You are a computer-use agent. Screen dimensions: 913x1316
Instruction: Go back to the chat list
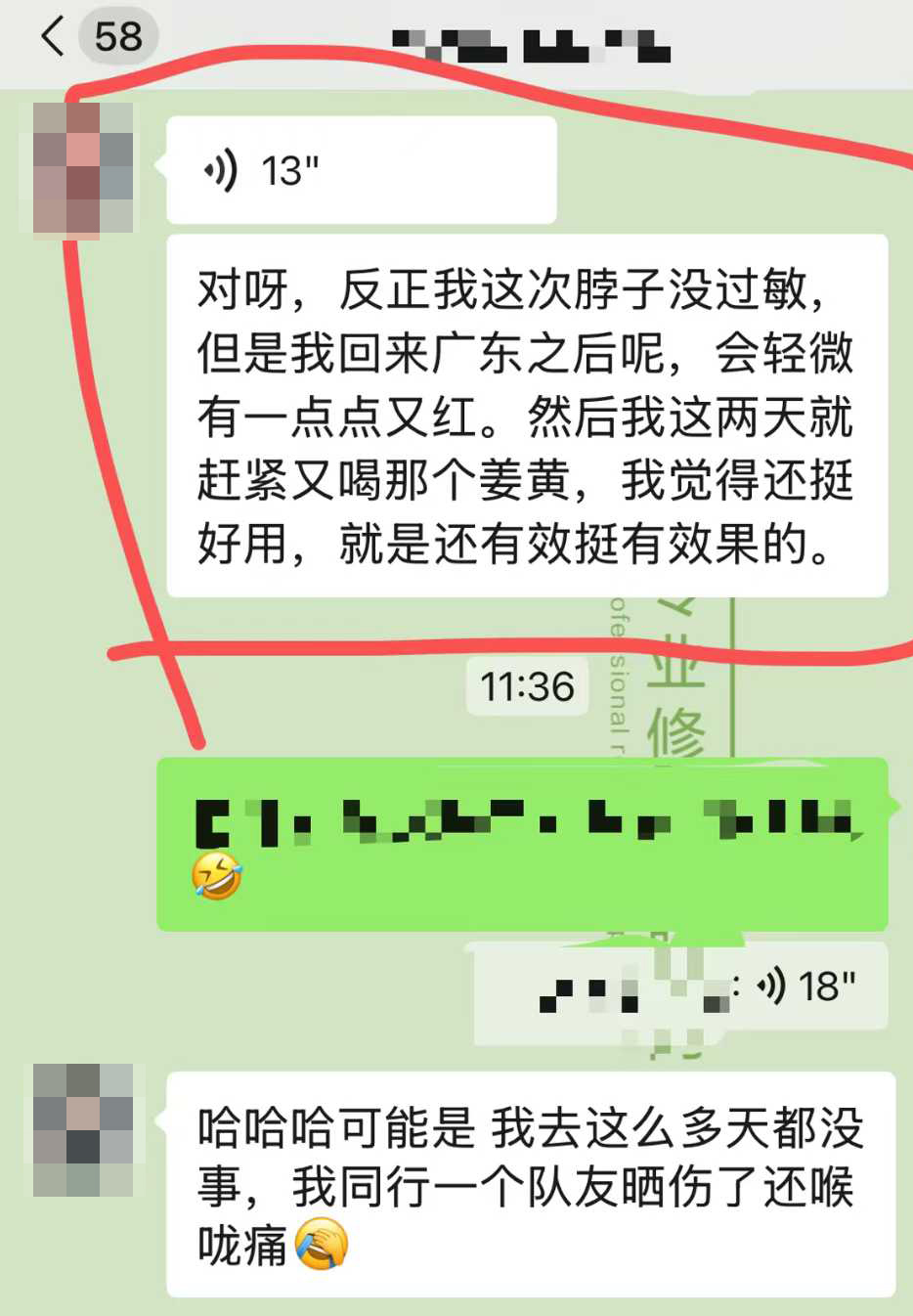(x=54, y=37)
